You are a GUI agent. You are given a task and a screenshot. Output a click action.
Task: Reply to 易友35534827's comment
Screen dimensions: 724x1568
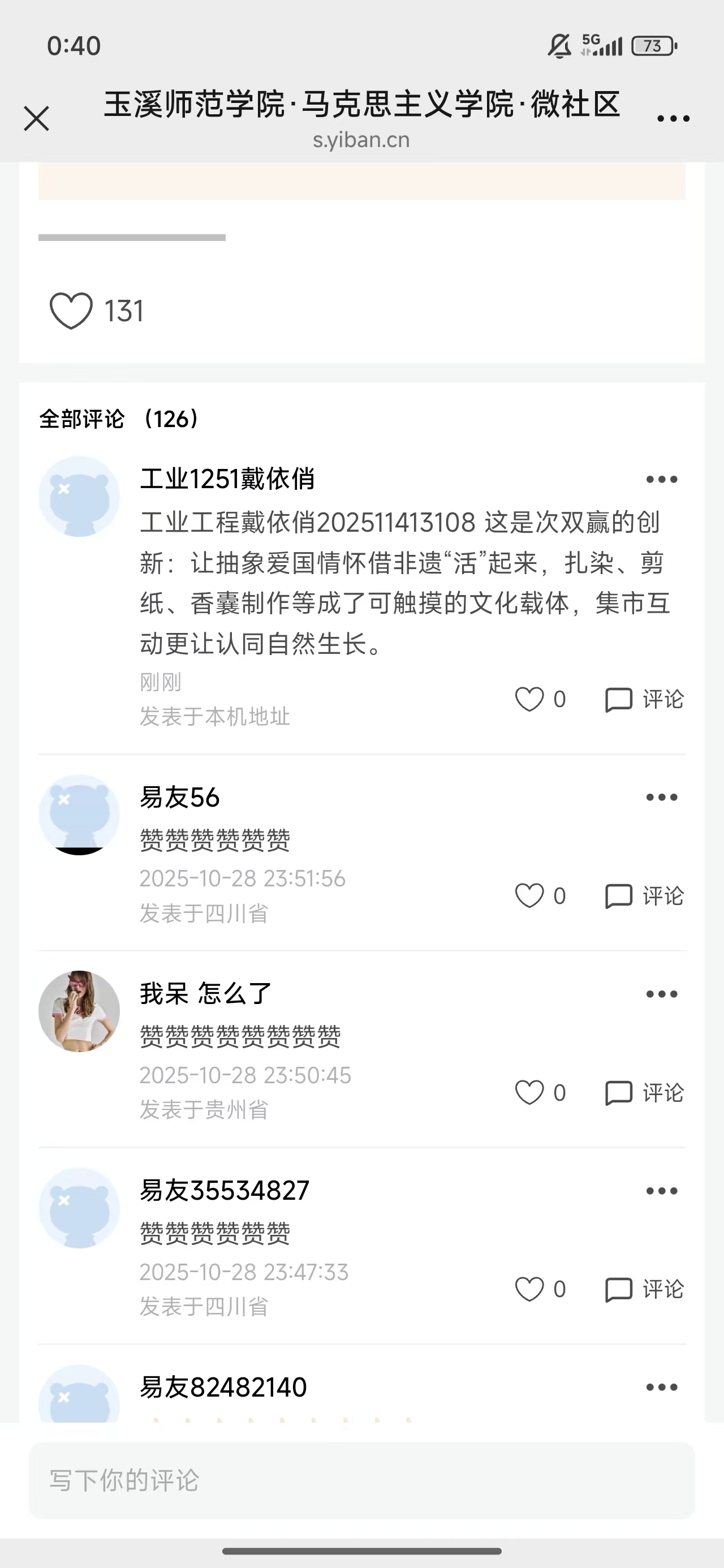pyautogui.click(x=644, y=1289)
